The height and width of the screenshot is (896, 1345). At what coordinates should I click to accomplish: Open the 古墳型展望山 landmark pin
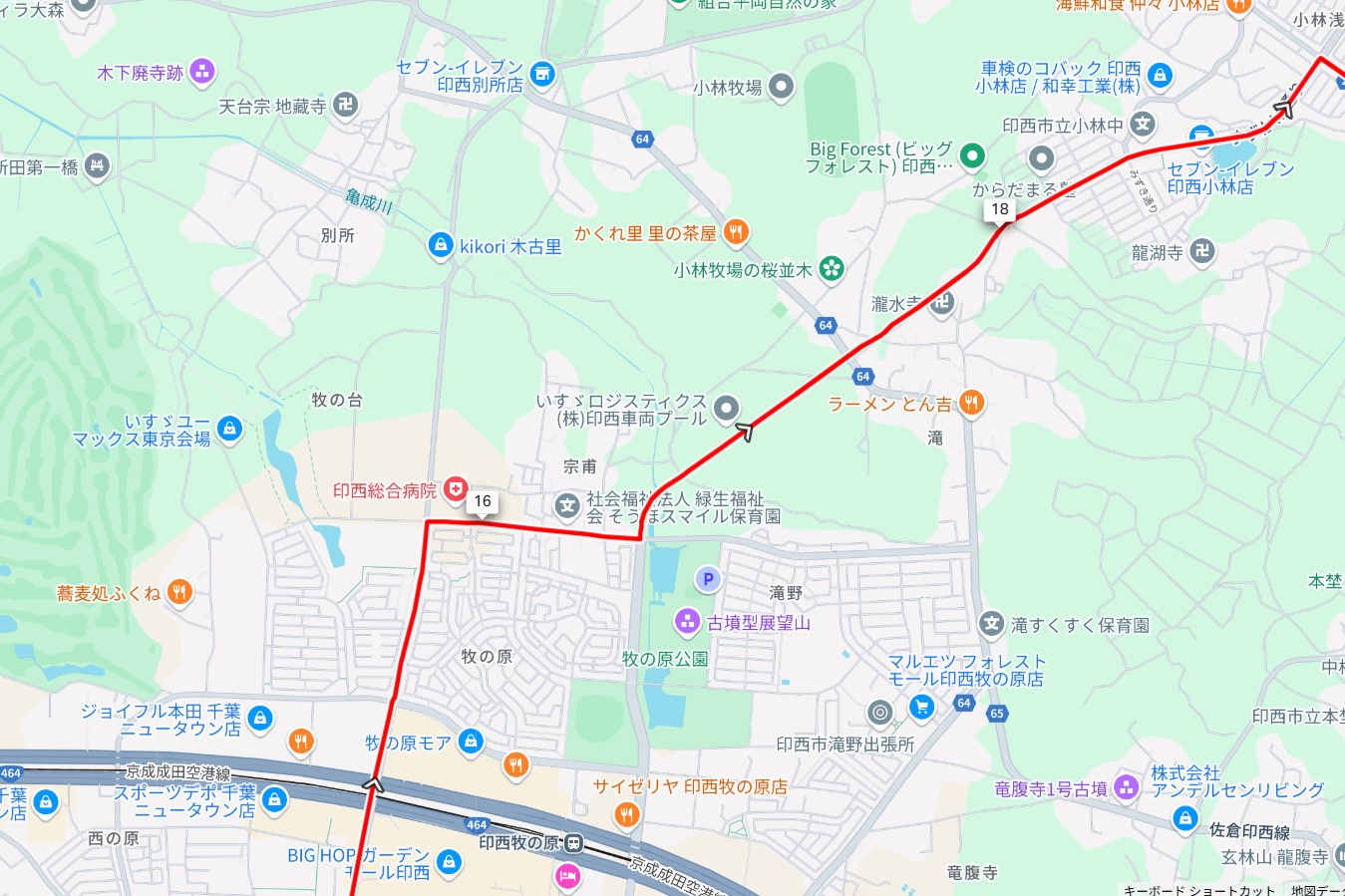(x=687, y=622)
